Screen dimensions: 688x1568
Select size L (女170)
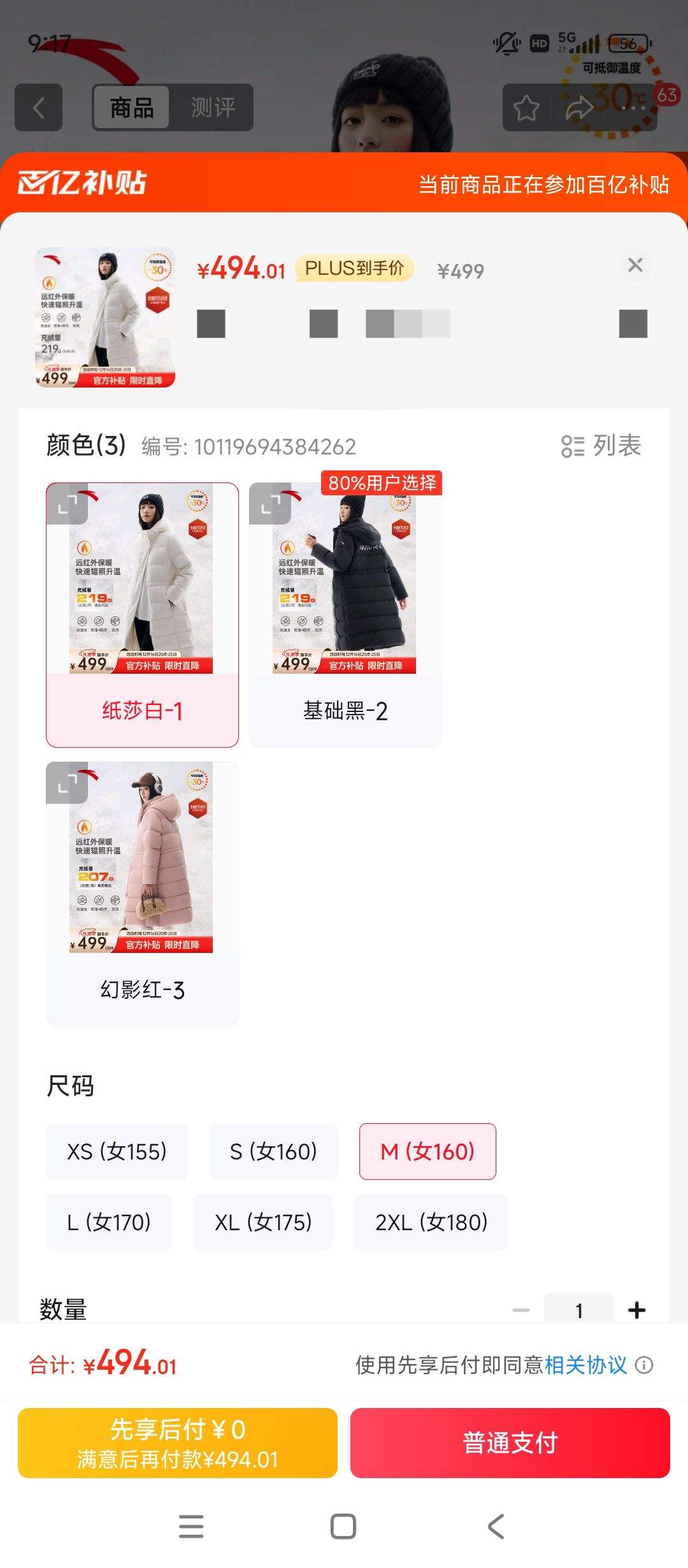pyautogui.click(x=110, y=1221)
